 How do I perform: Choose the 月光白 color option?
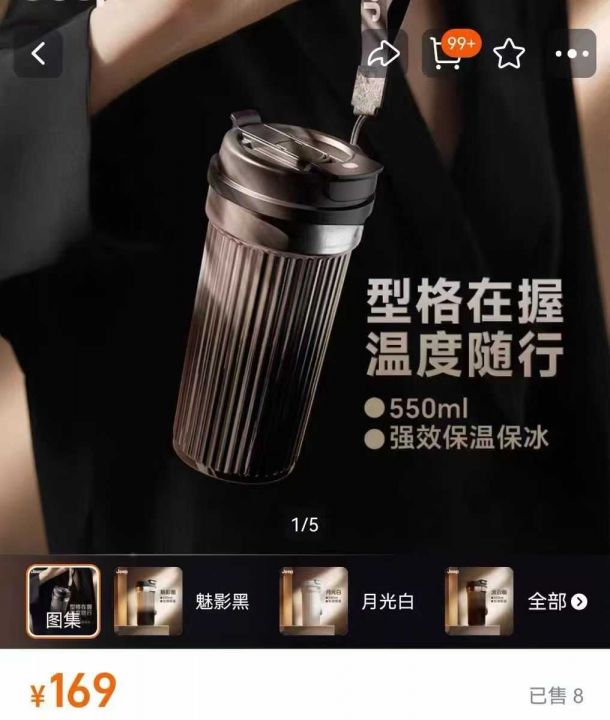[347, 601]
